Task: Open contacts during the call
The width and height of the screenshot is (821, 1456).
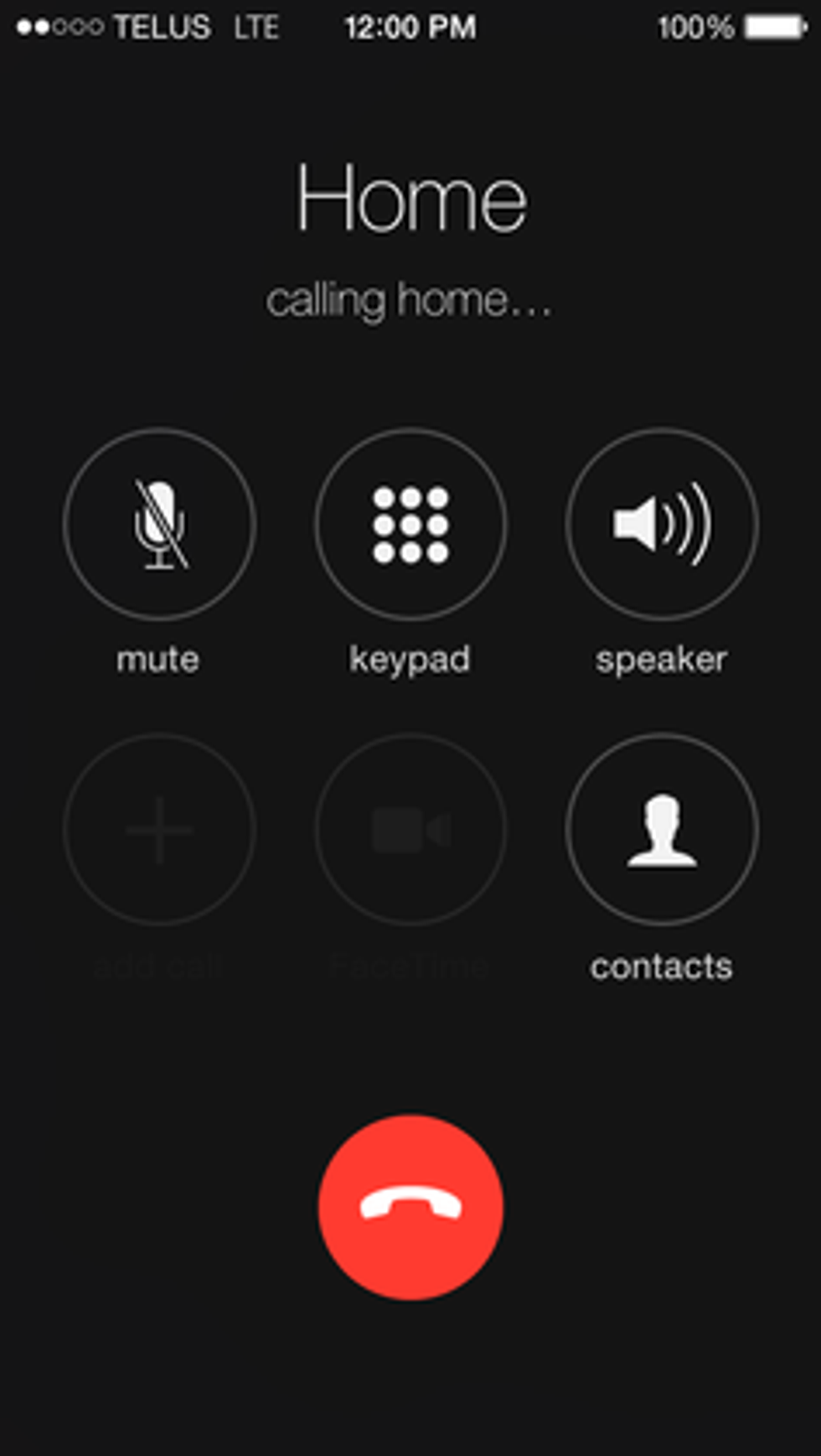Action: click(x=662, y=830)
